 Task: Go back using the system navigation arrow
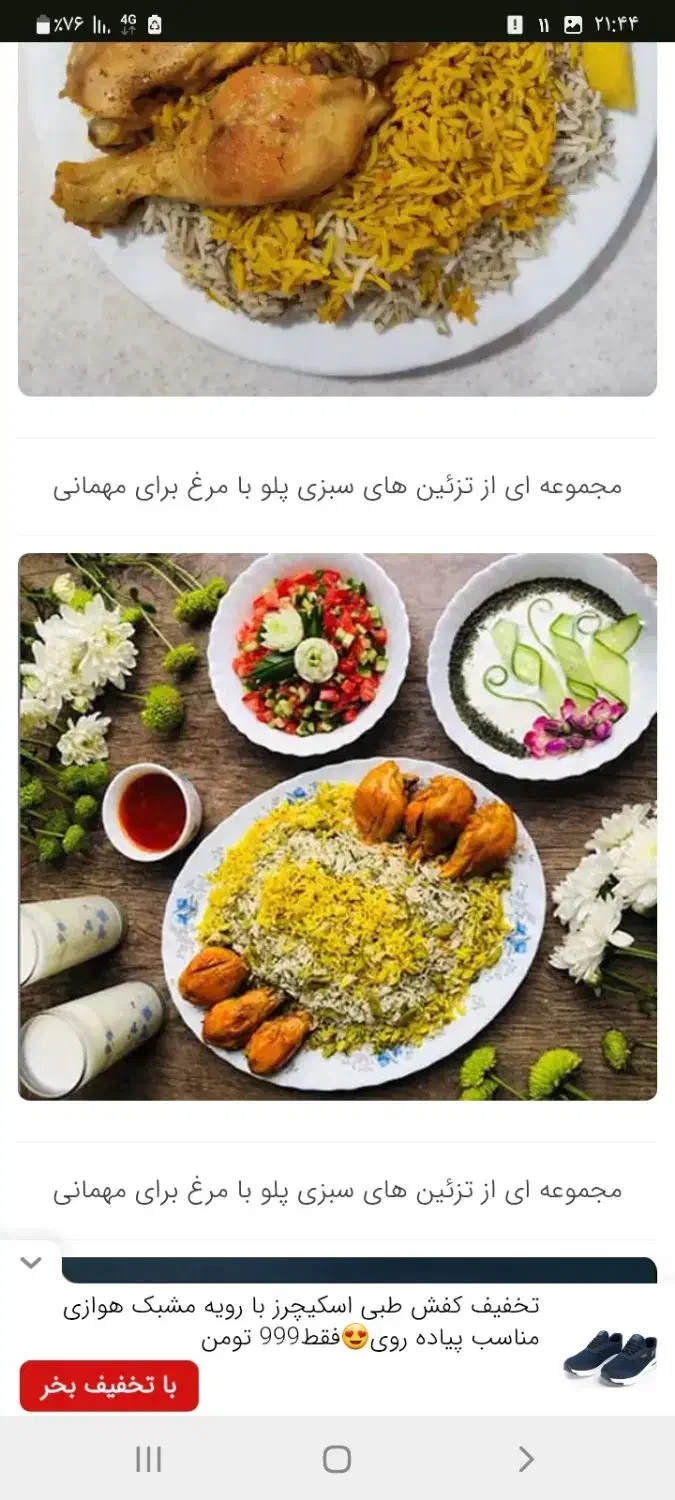(x=526, y=1459)
